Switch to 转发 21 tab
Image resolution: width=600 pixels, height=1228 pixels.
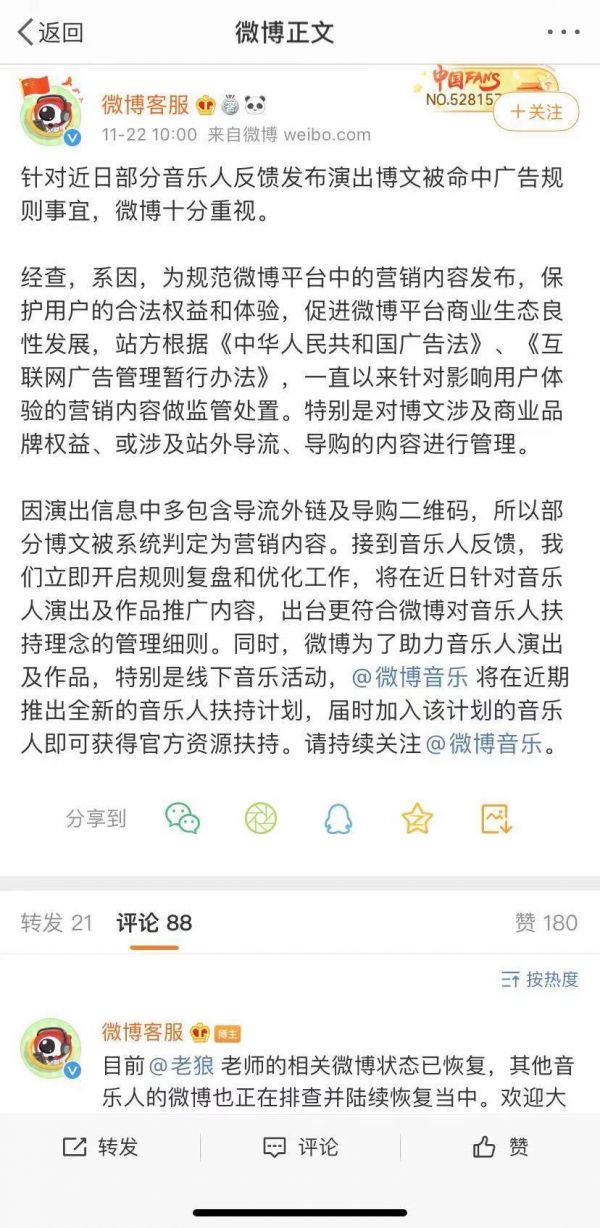56,922
